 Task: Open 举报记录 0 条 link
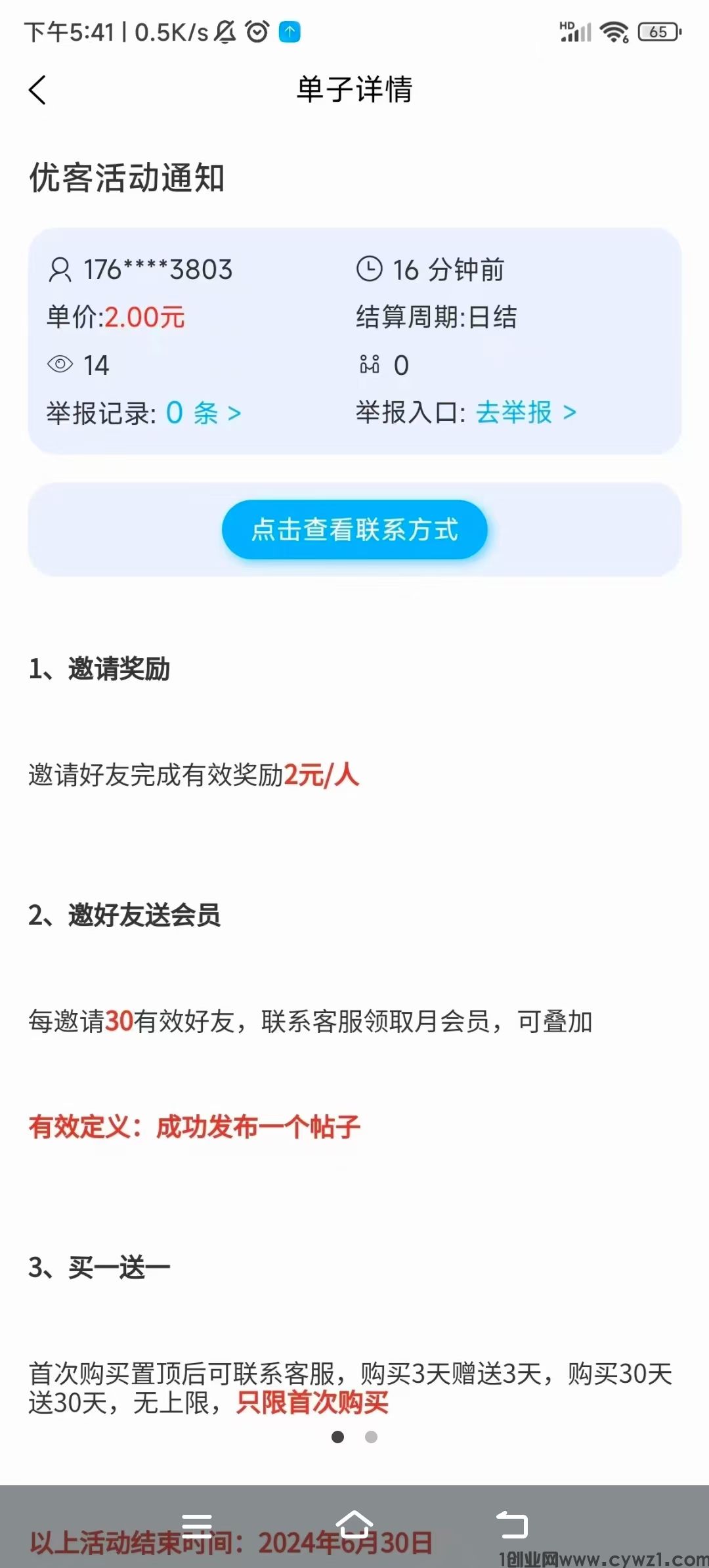(x=204, y=413)
